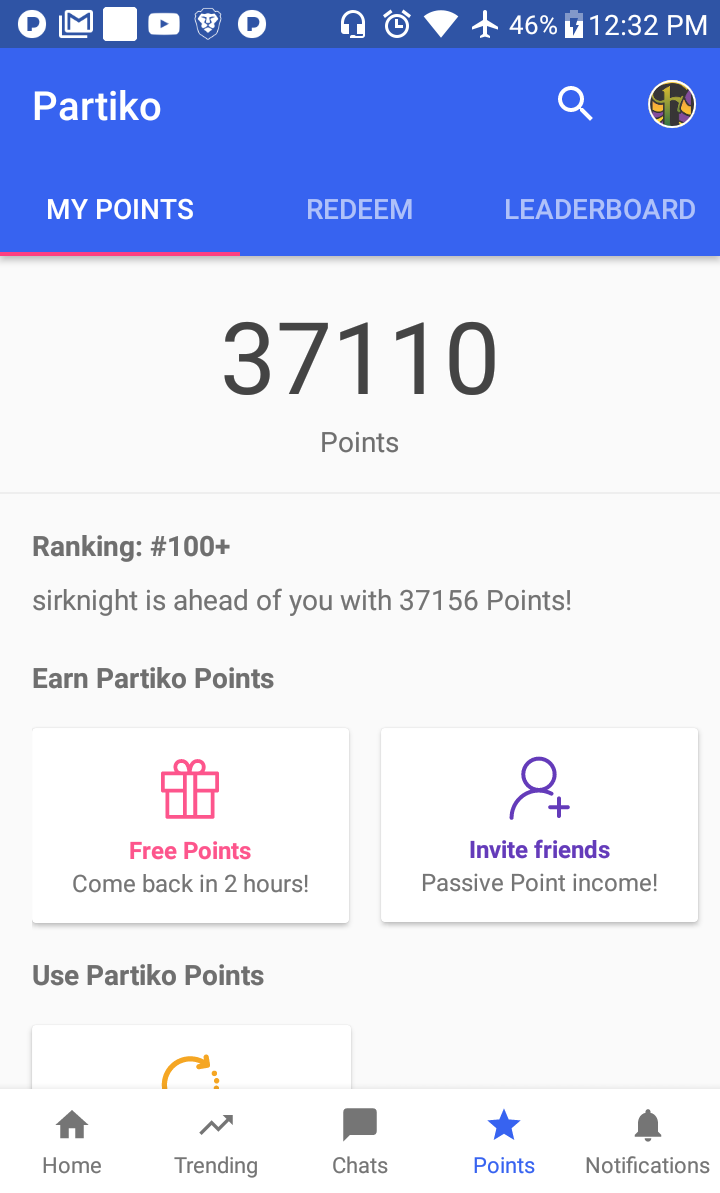The height and width of the screenshot is (1193, 720).
Task: Switch to the My Points tab
Action: pos(120,209)
